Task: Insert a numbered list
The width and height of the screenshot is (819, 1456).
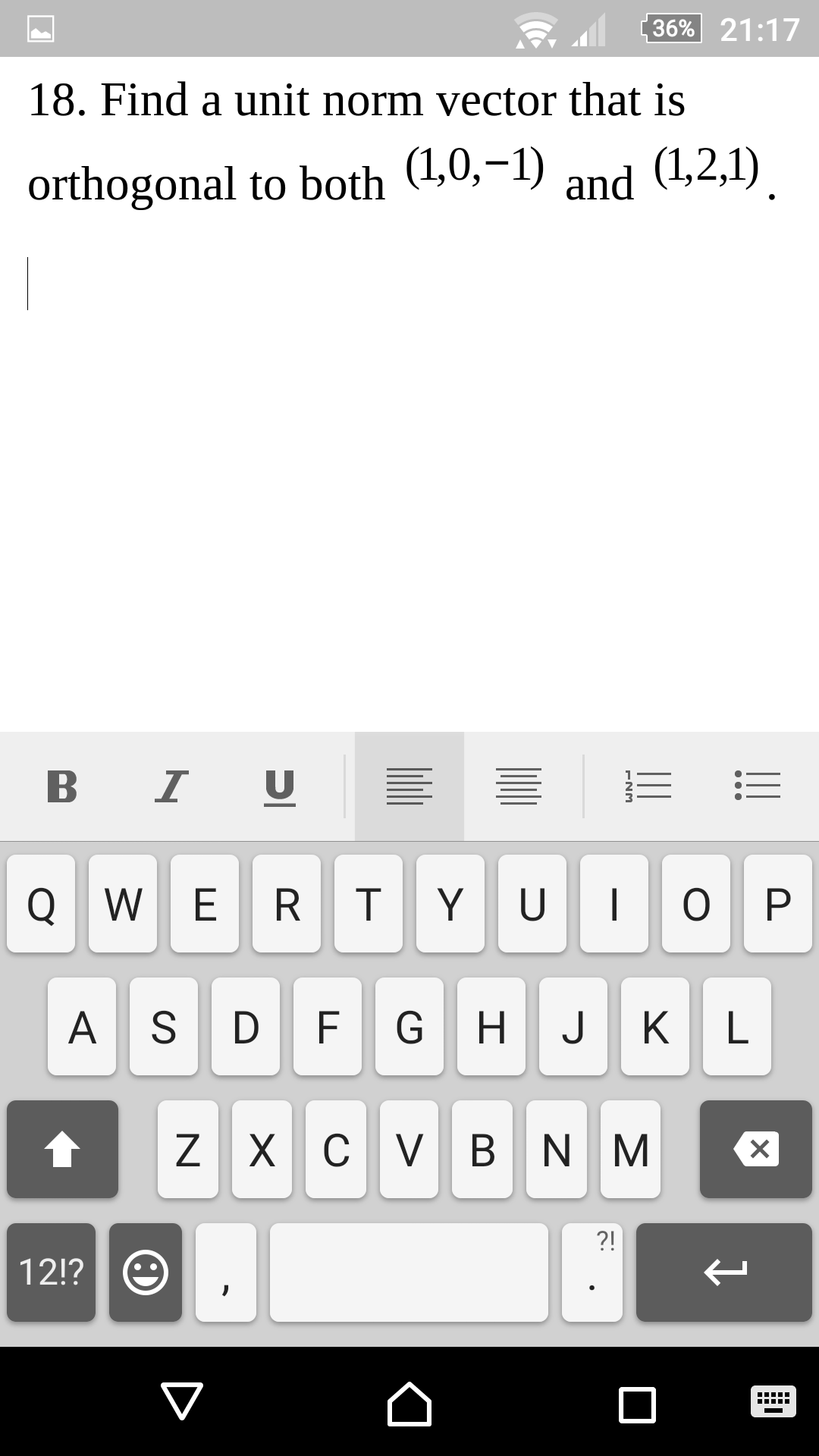Action: pyautogui.click(x=648, y=786)
